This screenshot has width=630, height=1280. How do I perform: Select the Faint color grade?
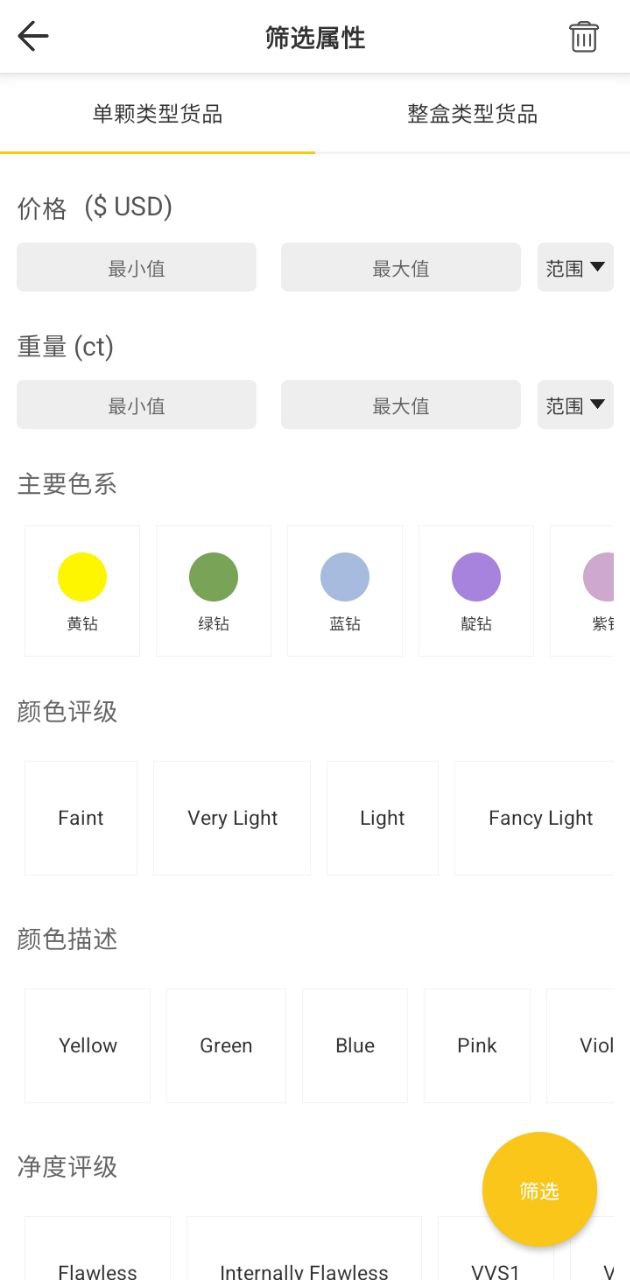click(81, 818)
